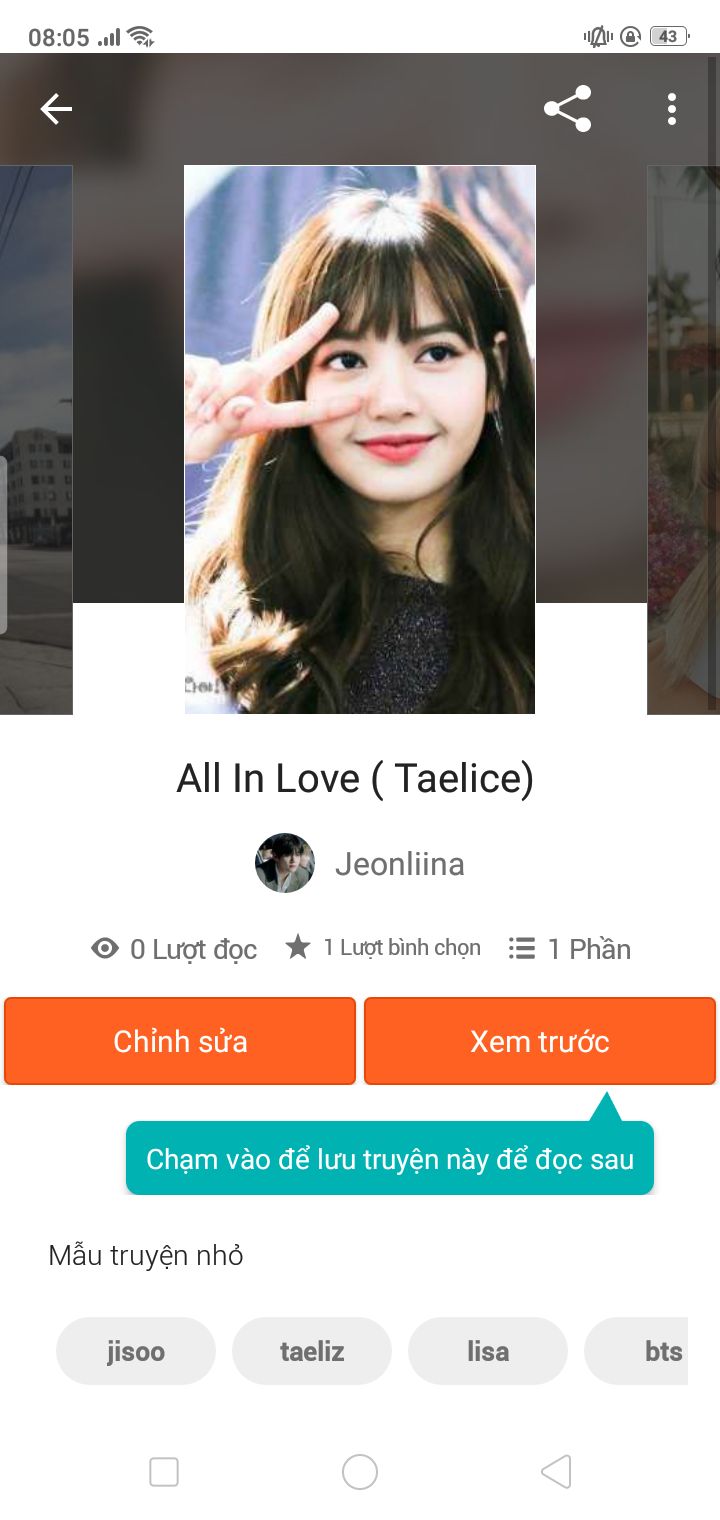The height and width of the screenshot is (1520, 720).
Task: Go to the system home screen
Action: (x=360, y=1472)
